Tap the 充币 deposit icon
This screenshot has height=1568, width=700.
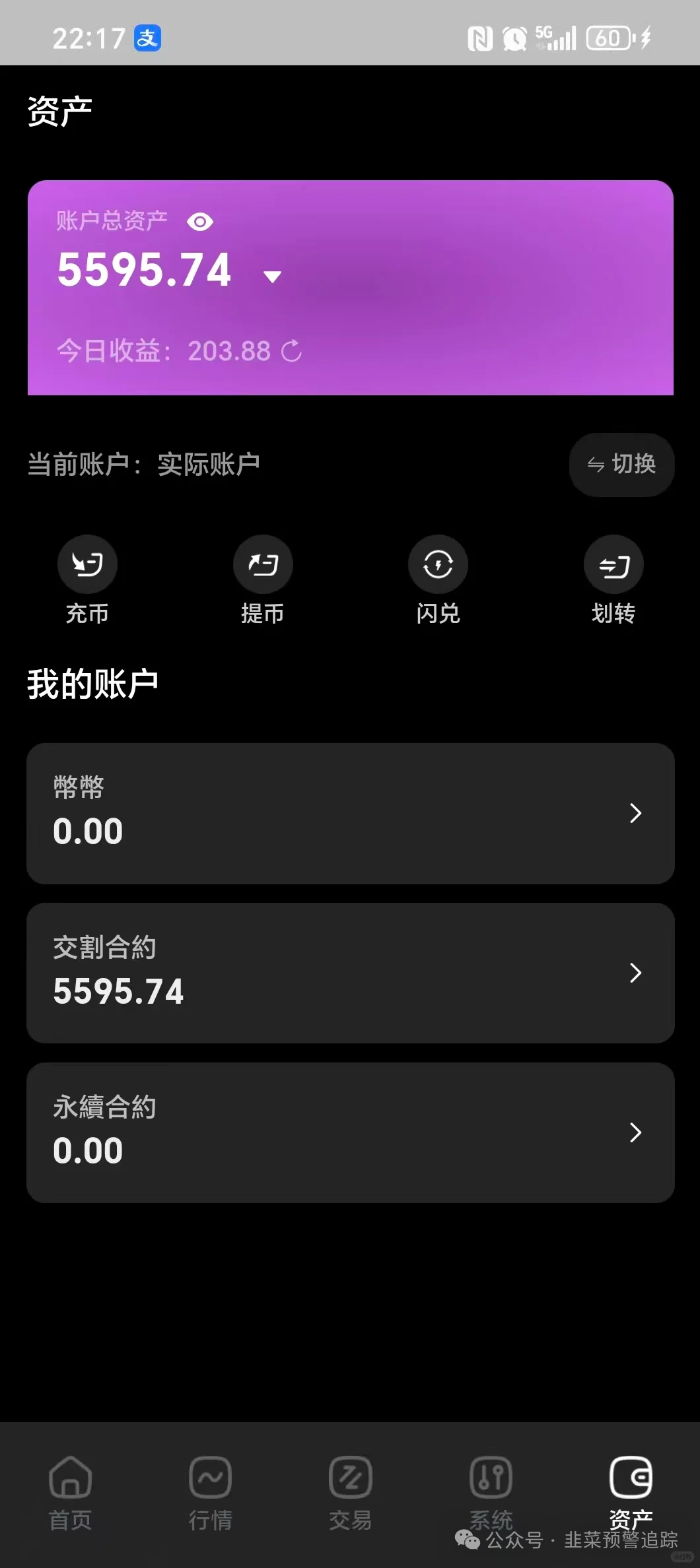[x=88, y=564]
